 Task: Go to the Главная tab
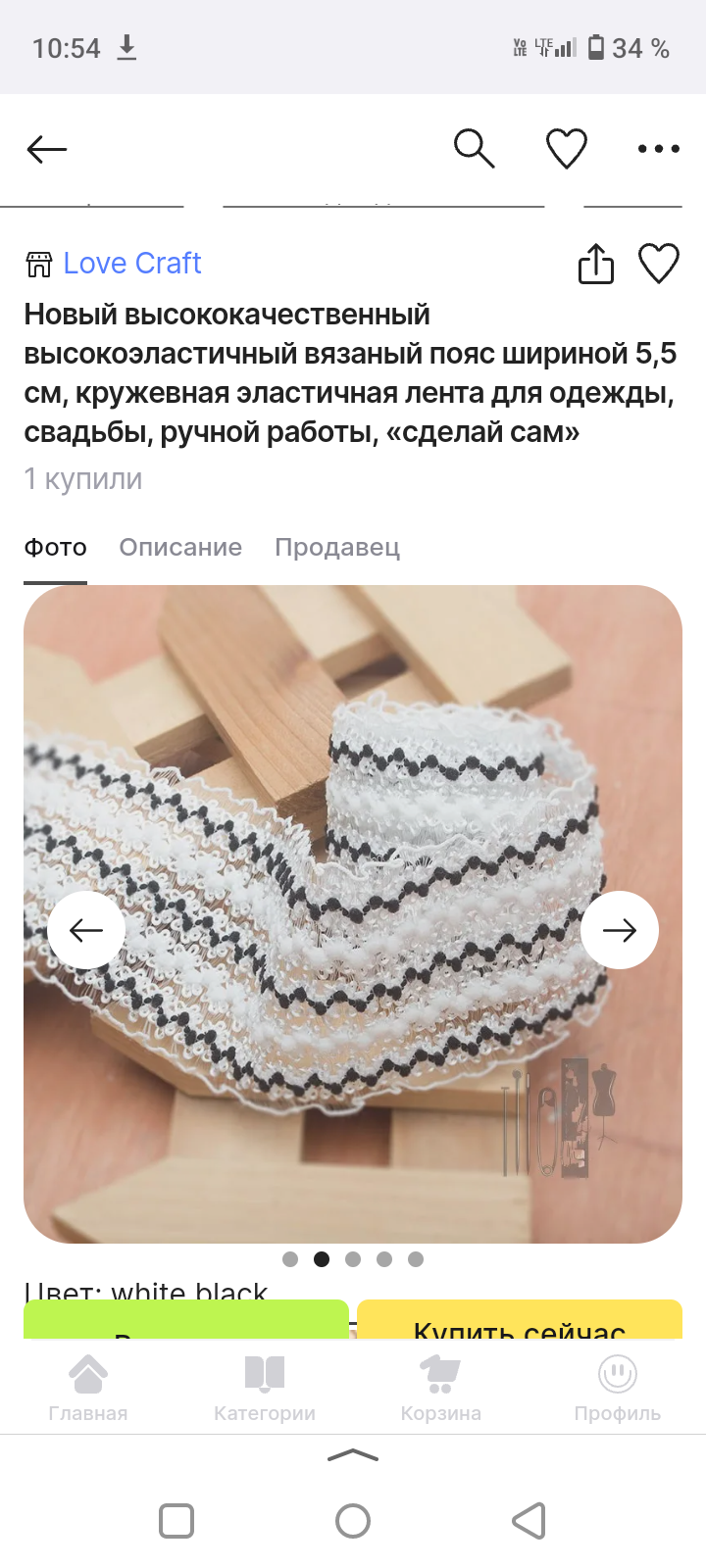point(88,1388)
